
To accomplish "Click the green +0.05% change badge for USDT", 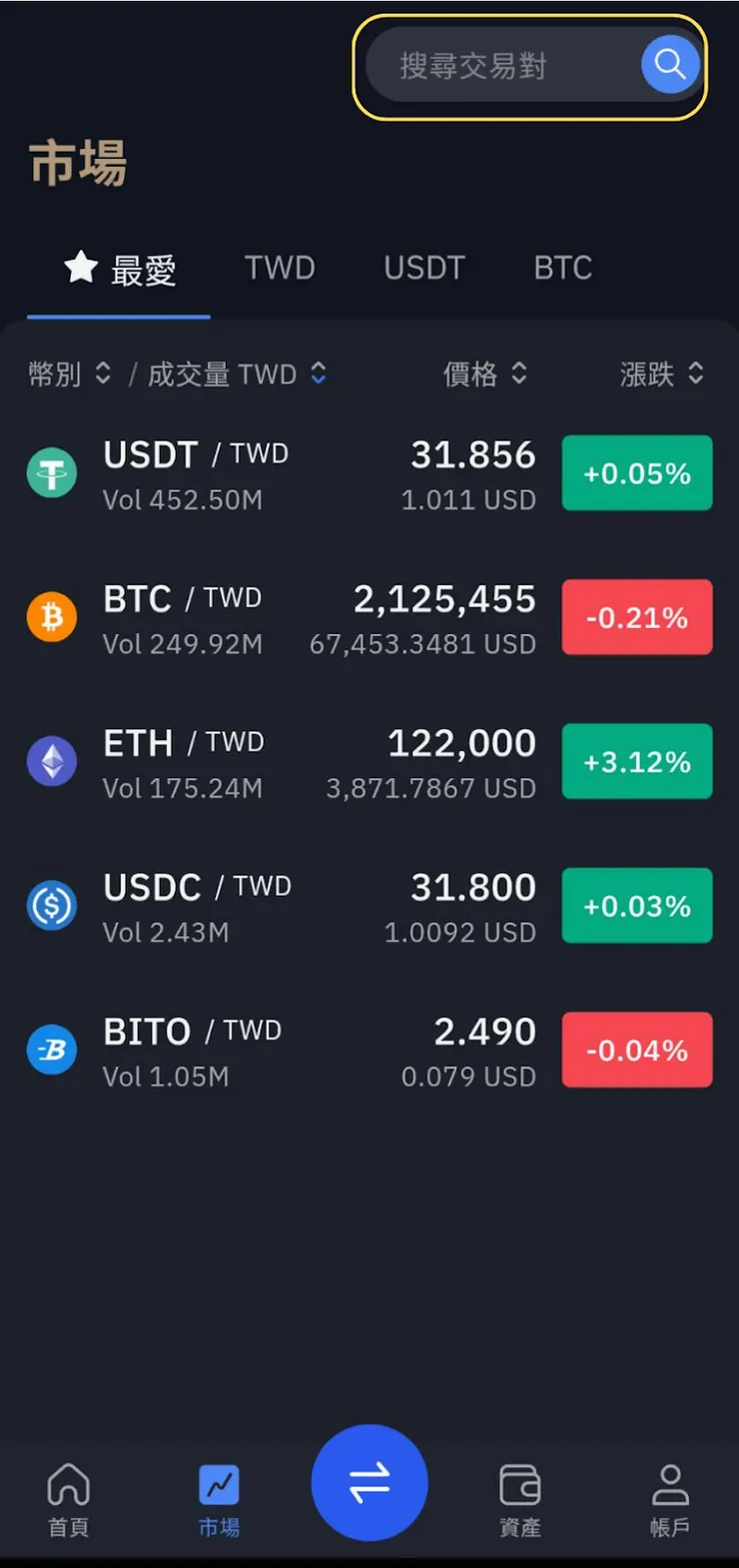I will click(x=636, y=473).
